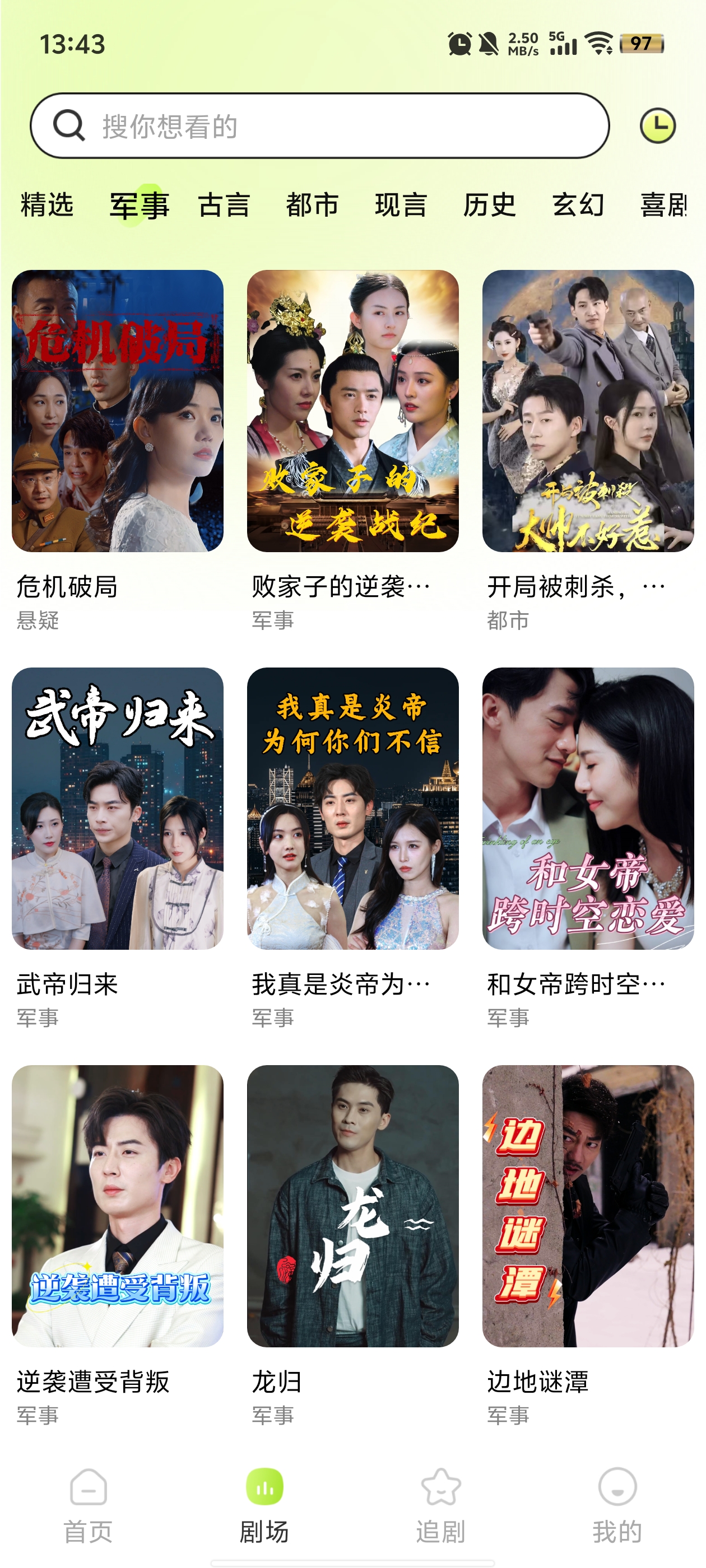This screenshot has width=706, height=1568.
Task: Open the drama 和女帝跨时空恋爱
Action: point(588,808)
